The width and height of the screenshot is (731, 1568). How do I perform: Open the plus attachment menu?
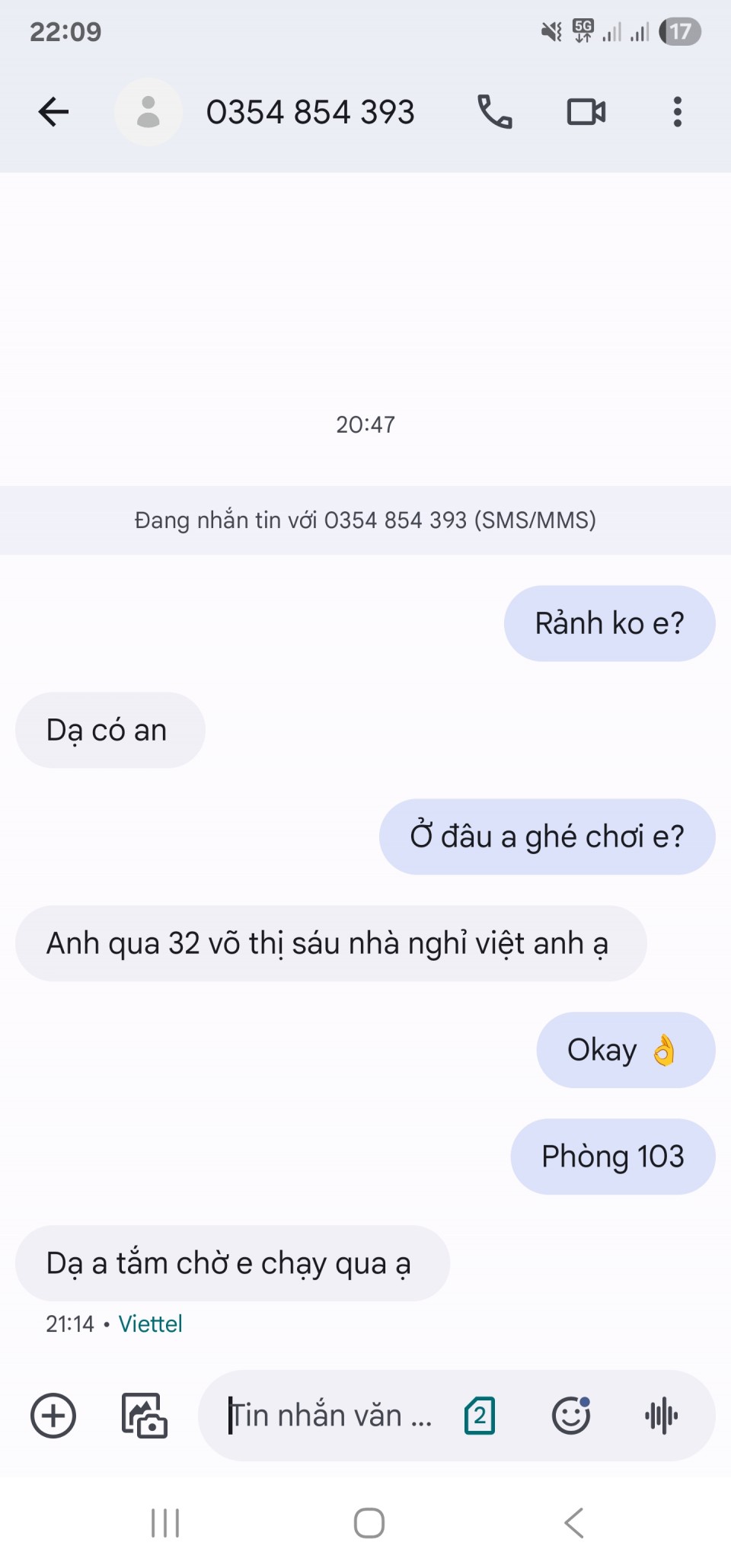tap(53, 1416)
